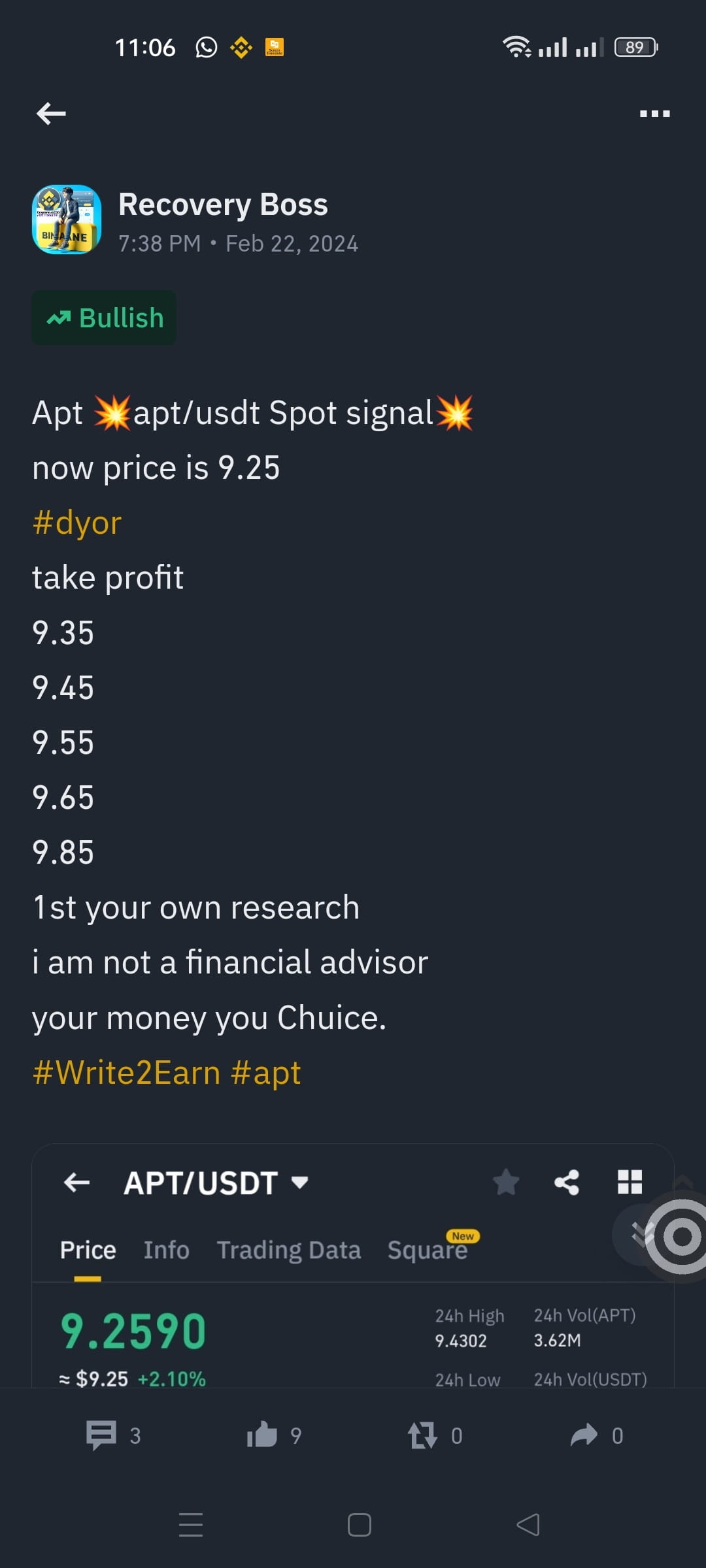706x1568 pixels.
Task: Select the Info tab on the chart
Action: (166, 1249)
